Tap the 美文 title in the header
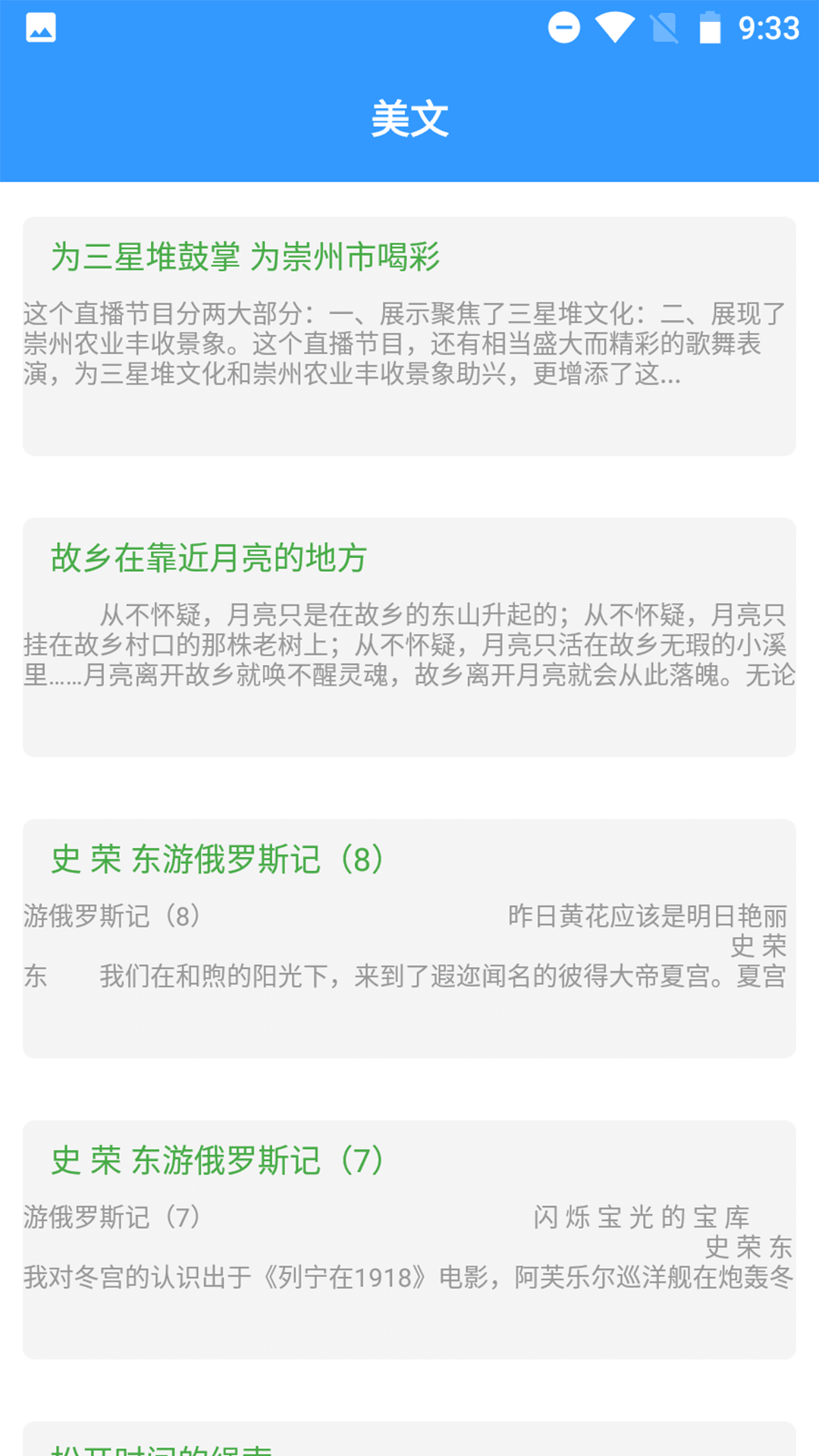The width and height of the screenshot is (819, 1456). pyautogui.click(x=408, y=118)
